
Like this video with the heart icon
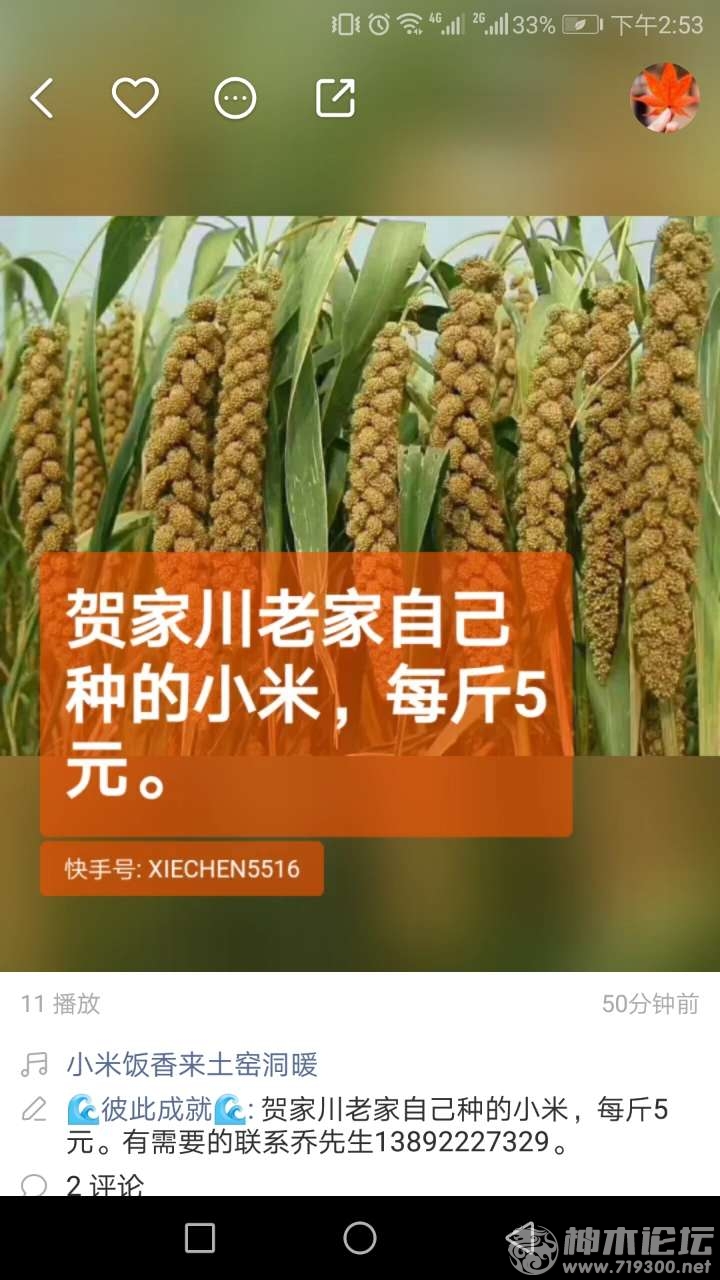135,98
